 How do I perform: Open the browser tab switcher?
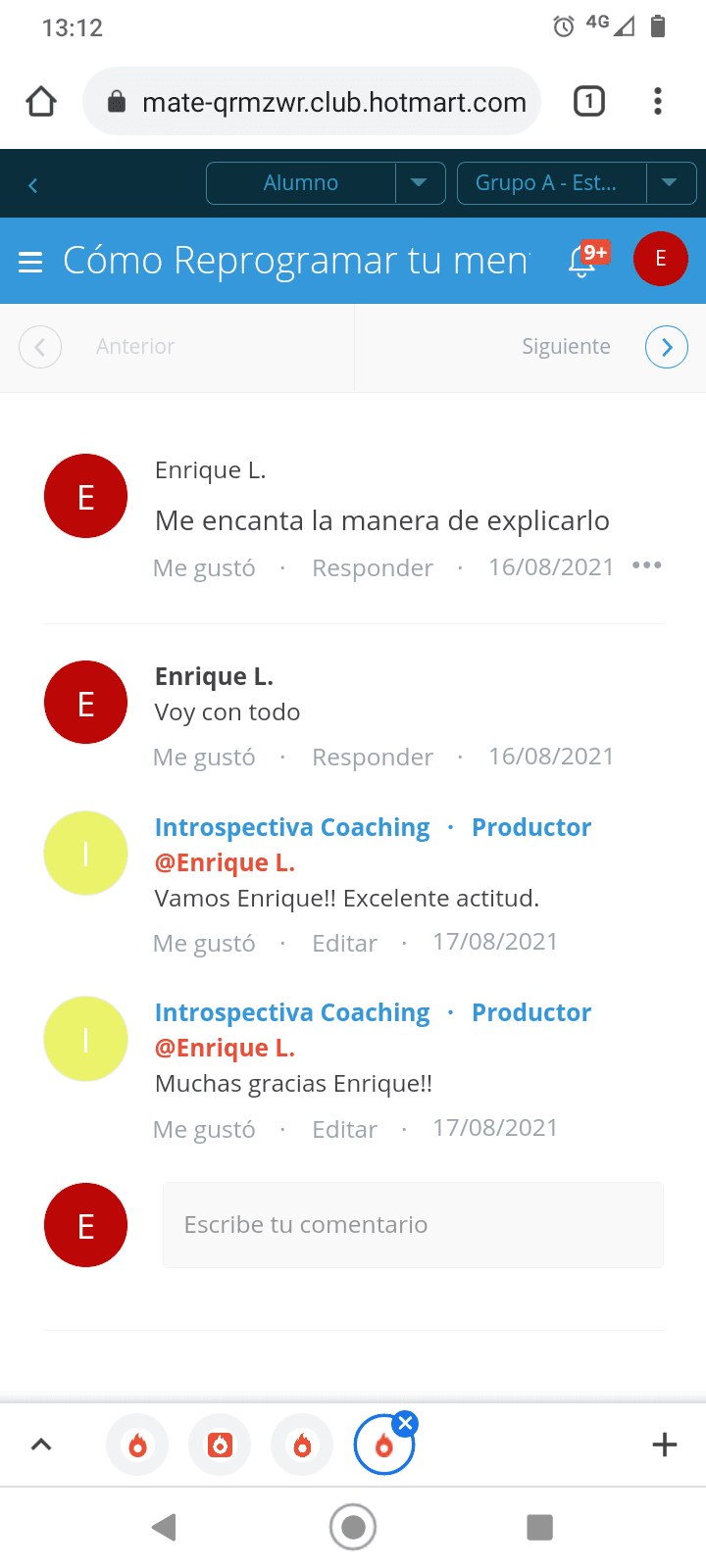coord(588,101)
